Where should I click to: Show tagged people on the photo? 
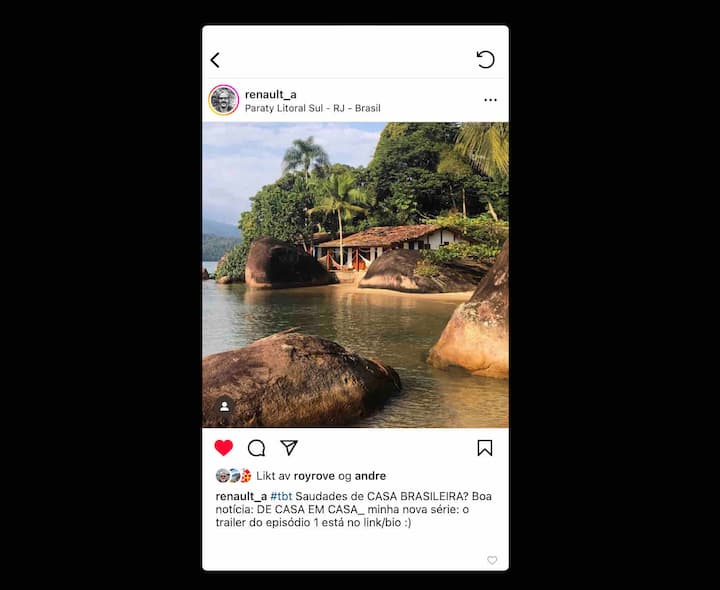pyautogui.click(x=224, y=406)
